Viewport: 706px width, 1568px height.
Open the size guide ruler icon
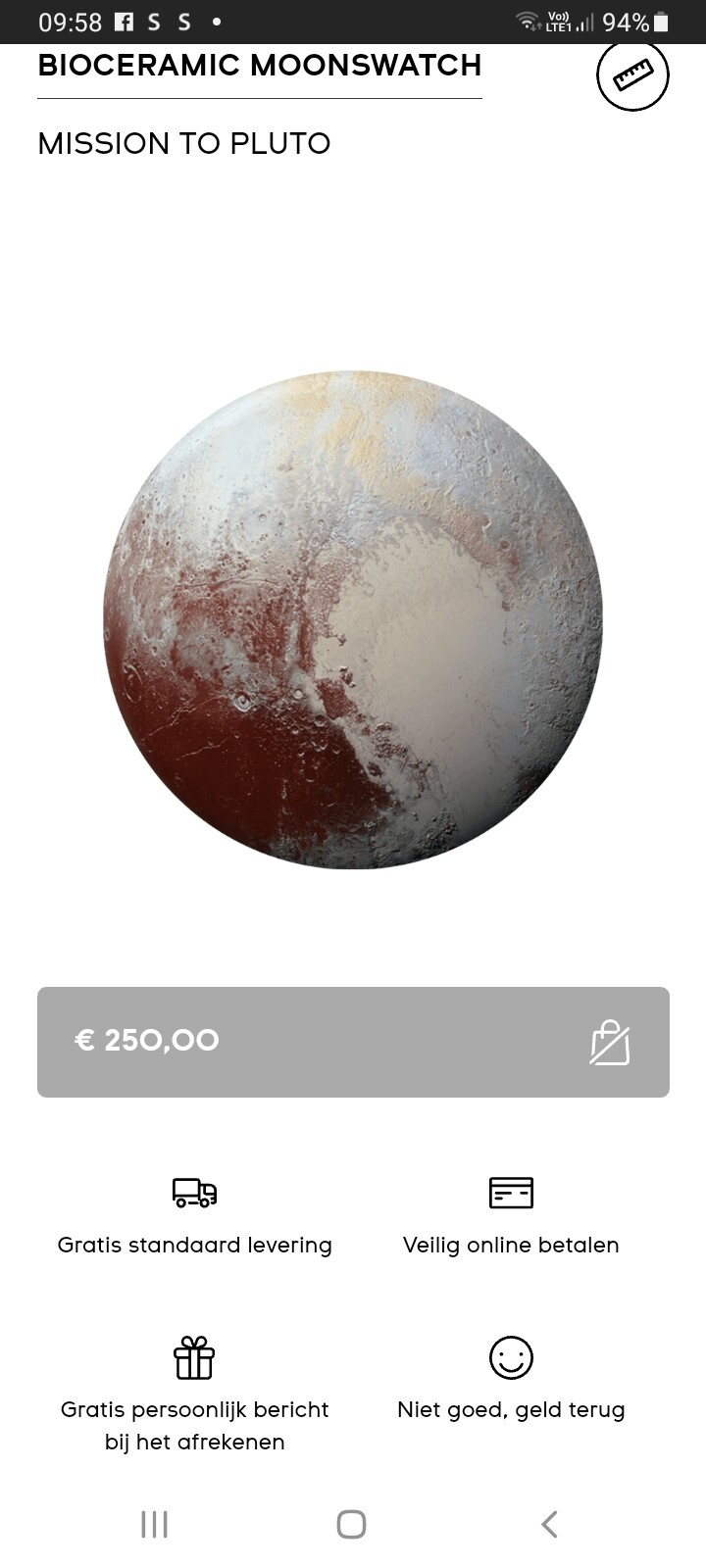coord(632,74)
